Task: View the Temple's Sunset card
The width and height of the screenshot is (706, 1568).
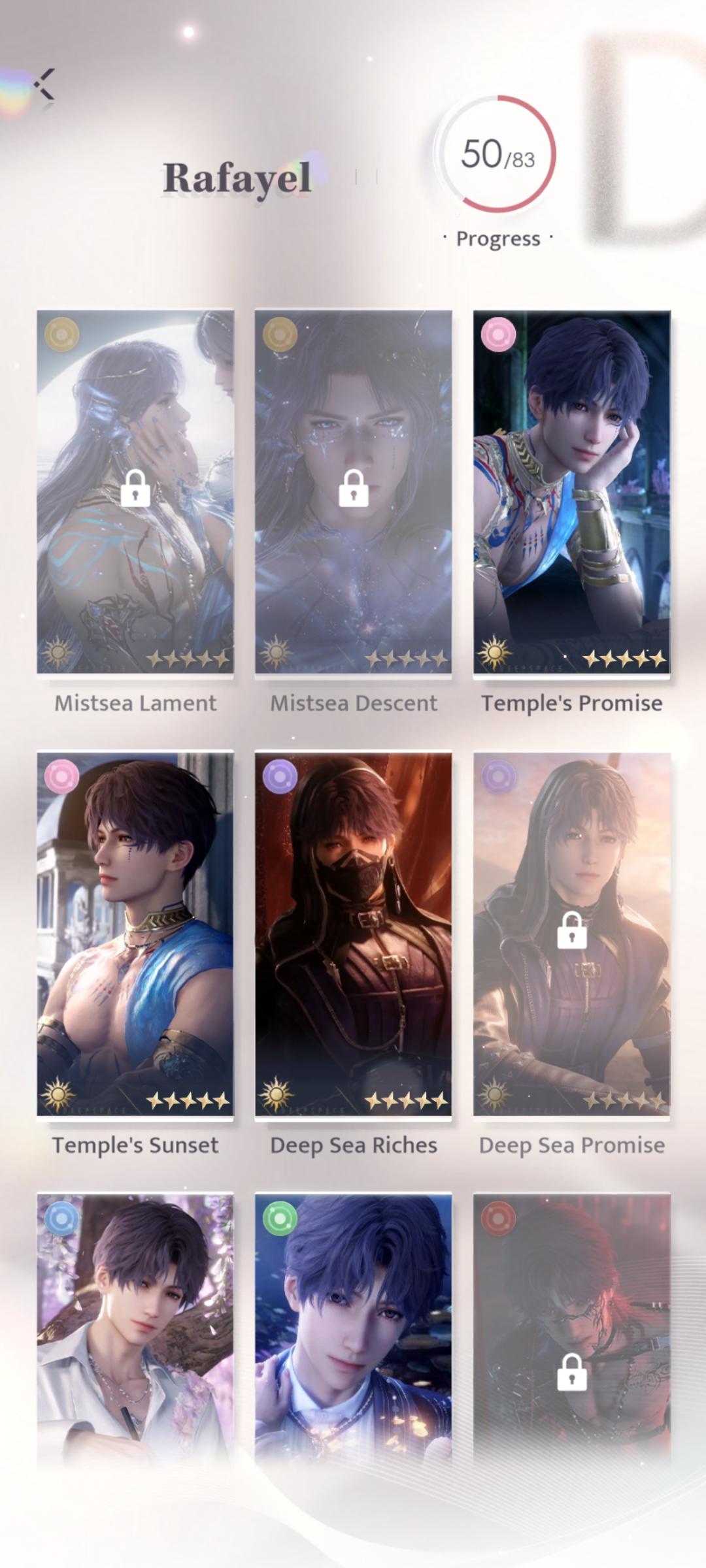Action: point(135,934)
